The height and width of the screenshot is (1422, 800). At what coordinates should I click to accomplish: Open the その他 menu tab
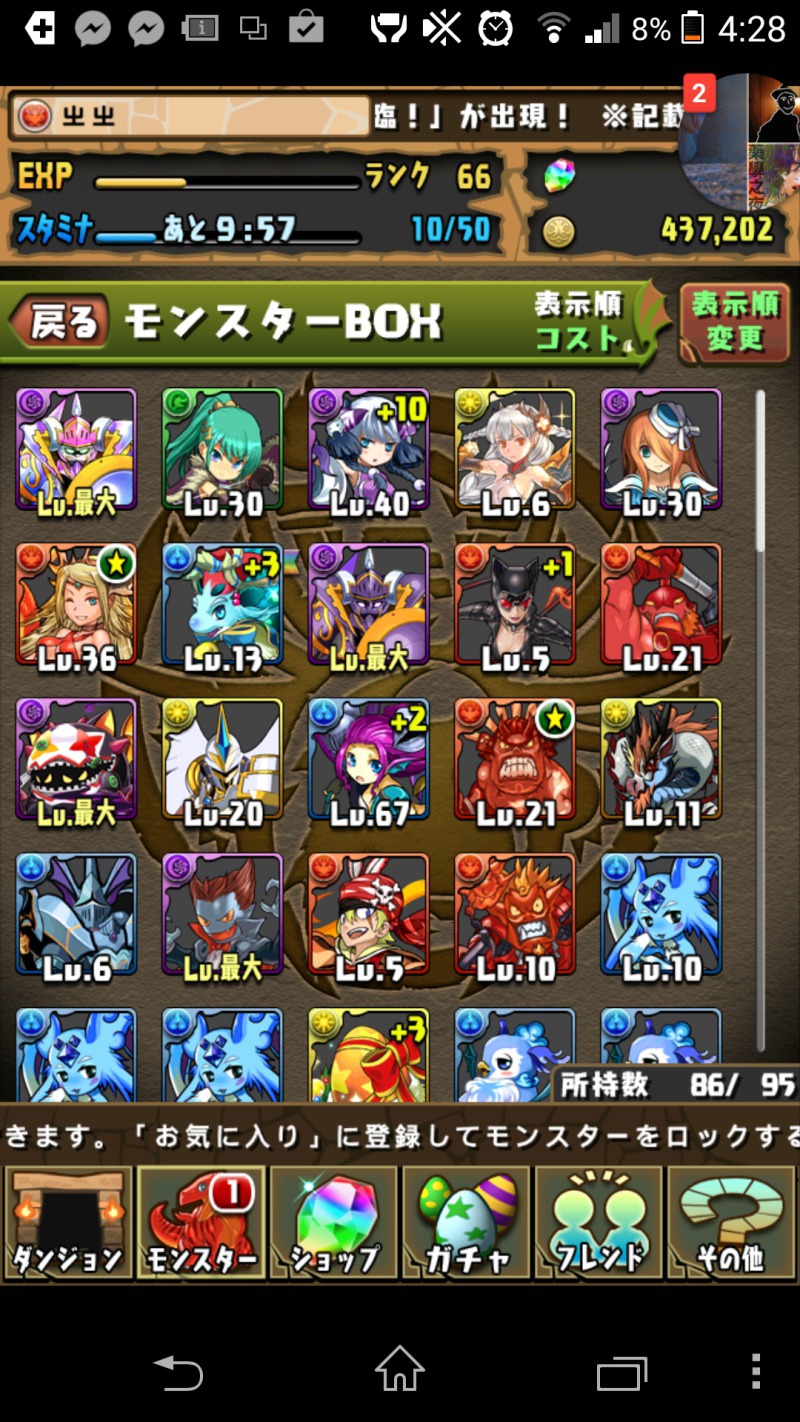[x=732, y=1222]
